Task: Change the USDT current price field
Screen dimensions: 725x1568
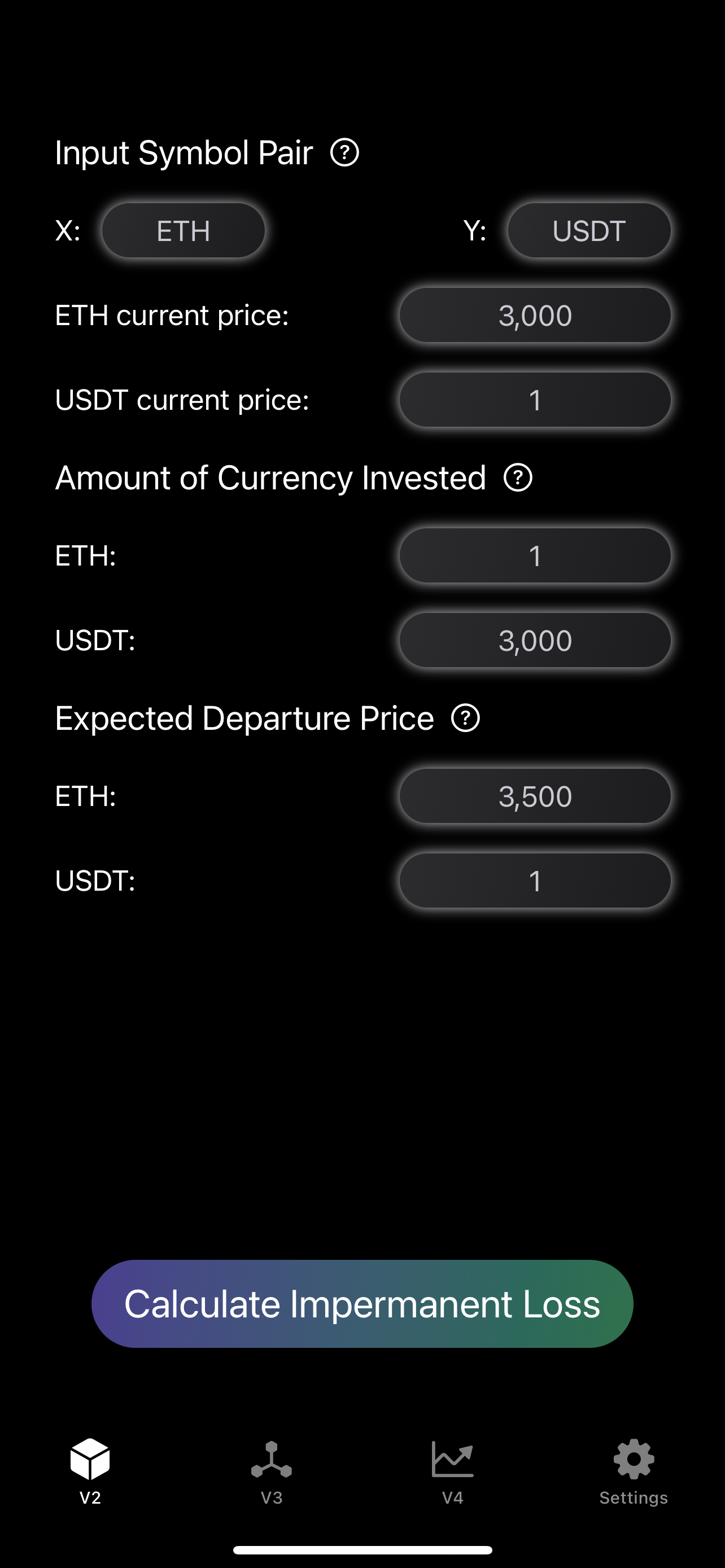Action: [535, 400]
